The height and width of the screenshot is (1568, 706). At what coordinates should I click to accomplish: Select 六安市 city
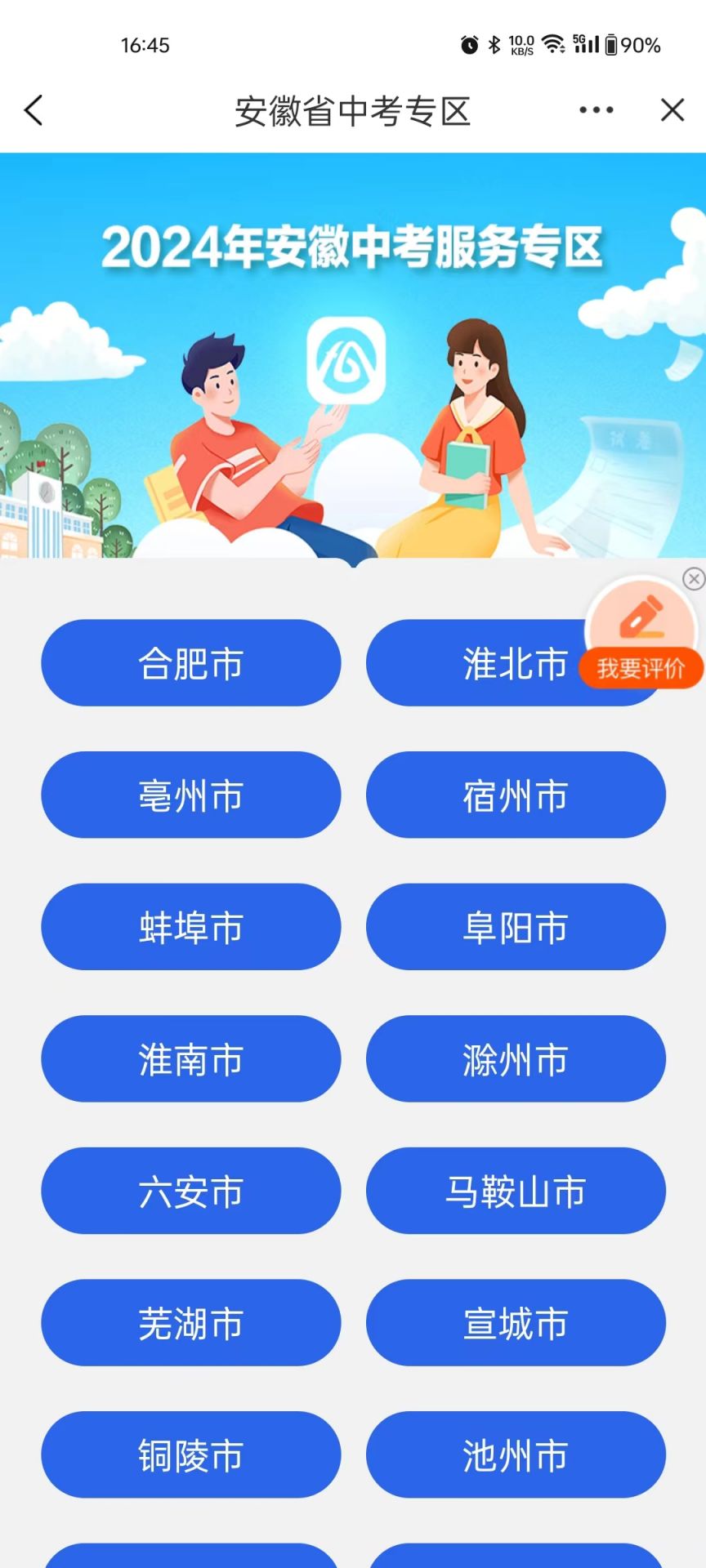190,1192
